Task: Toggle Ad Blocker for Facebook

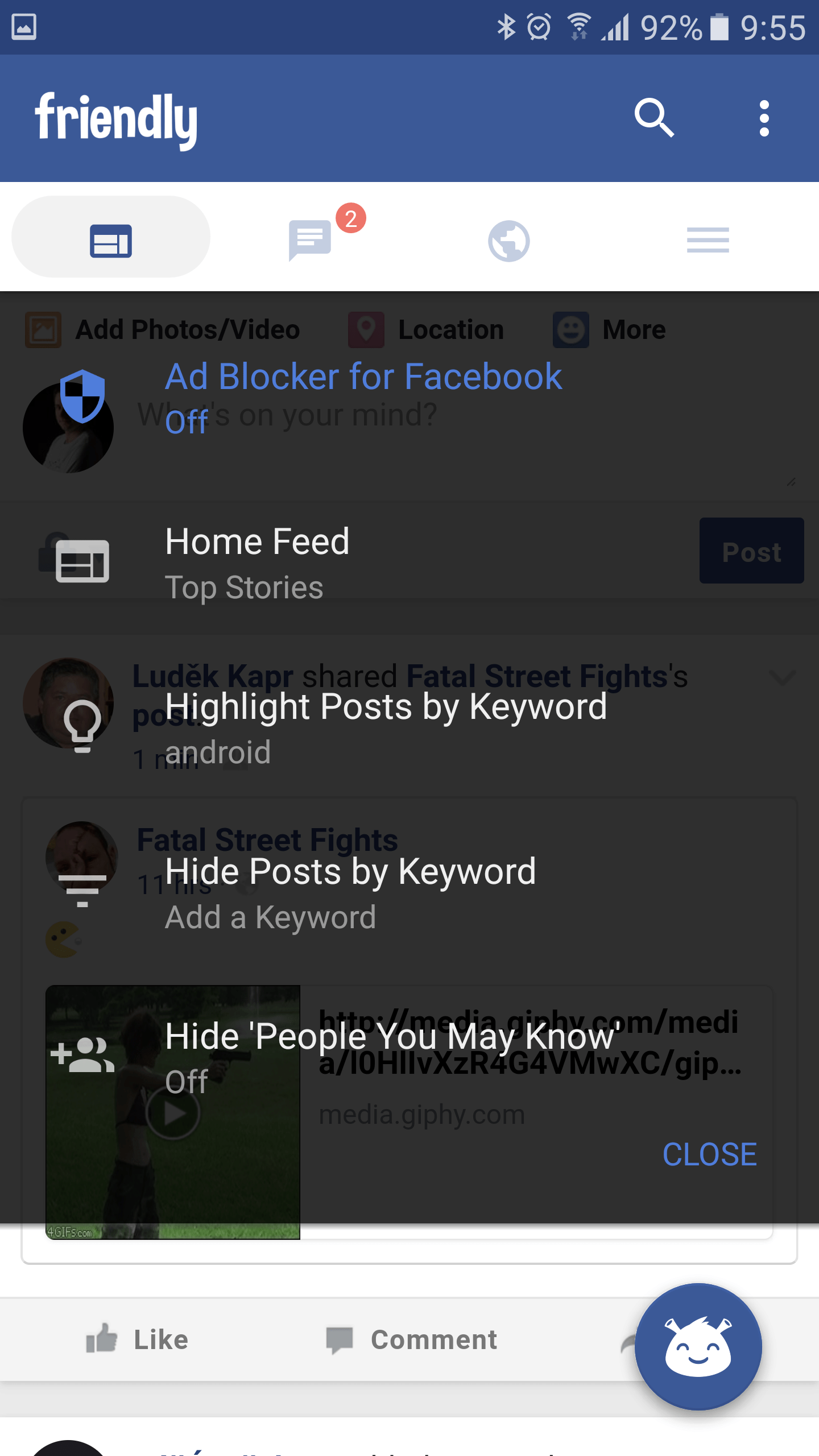Action: (409, 398)
